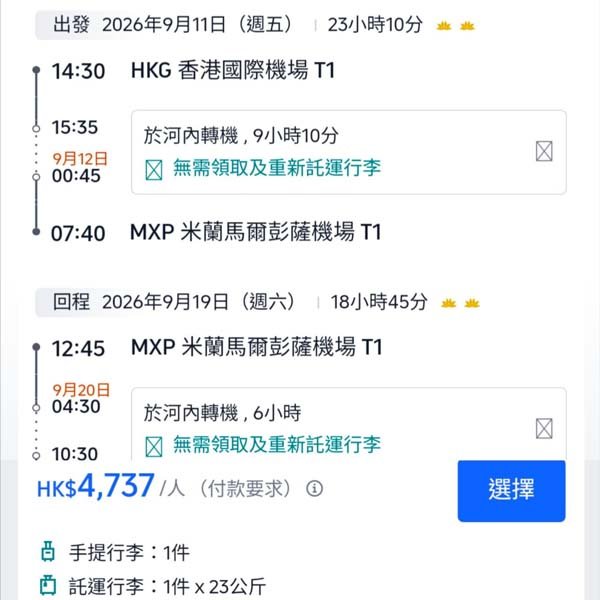Expand the 9小時10分 Hanoi layover details

point(544,152)
